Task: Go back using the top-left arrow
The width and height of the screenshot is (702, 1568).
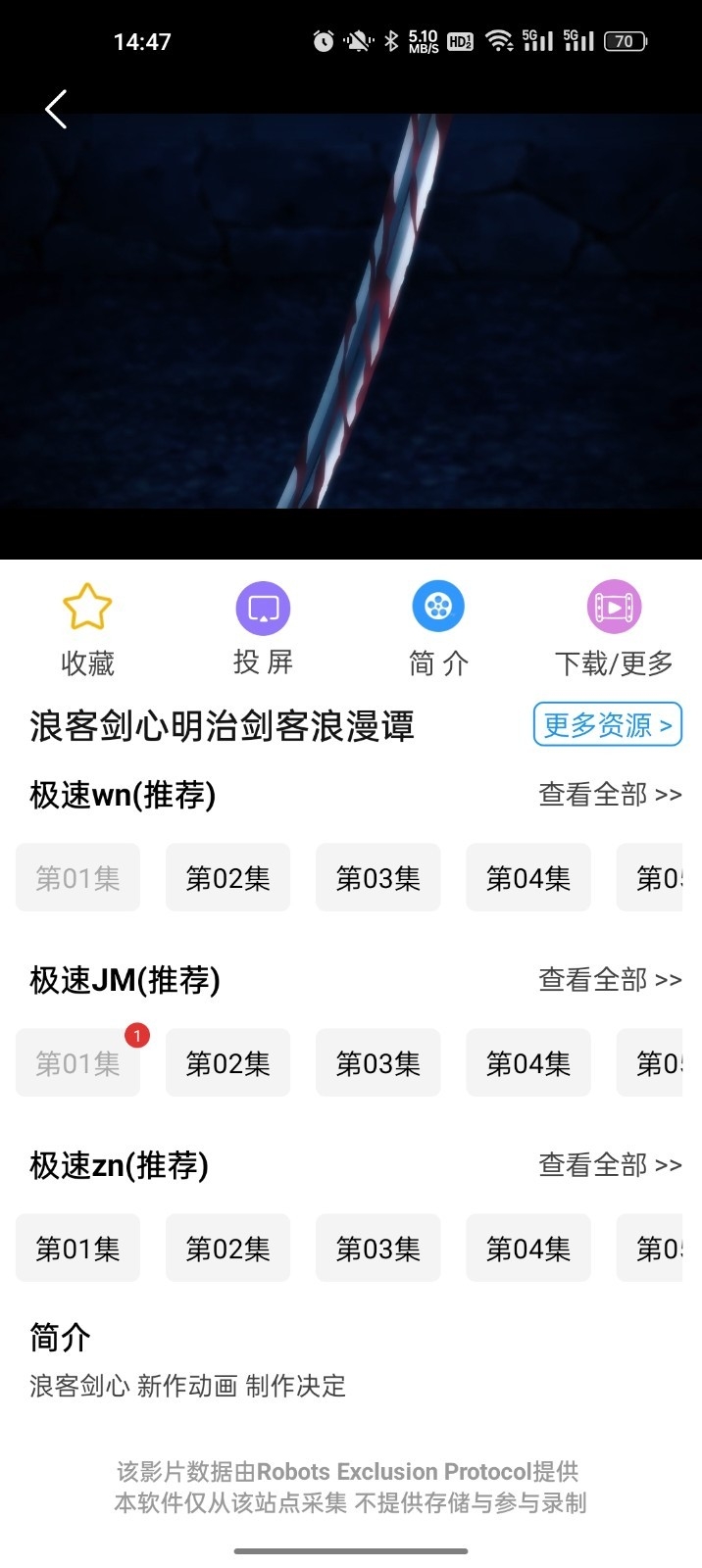Action: pos(56,110)
